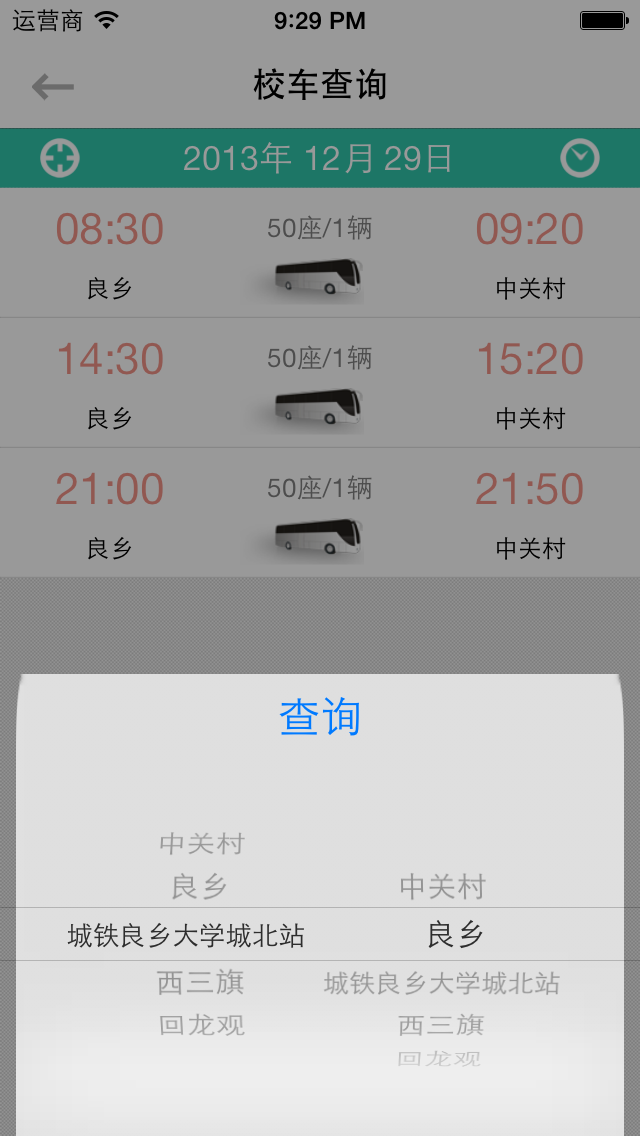640x1136 pixels.
Task: Pick 中关村 in the departure picker
Action: pos(202,844)
